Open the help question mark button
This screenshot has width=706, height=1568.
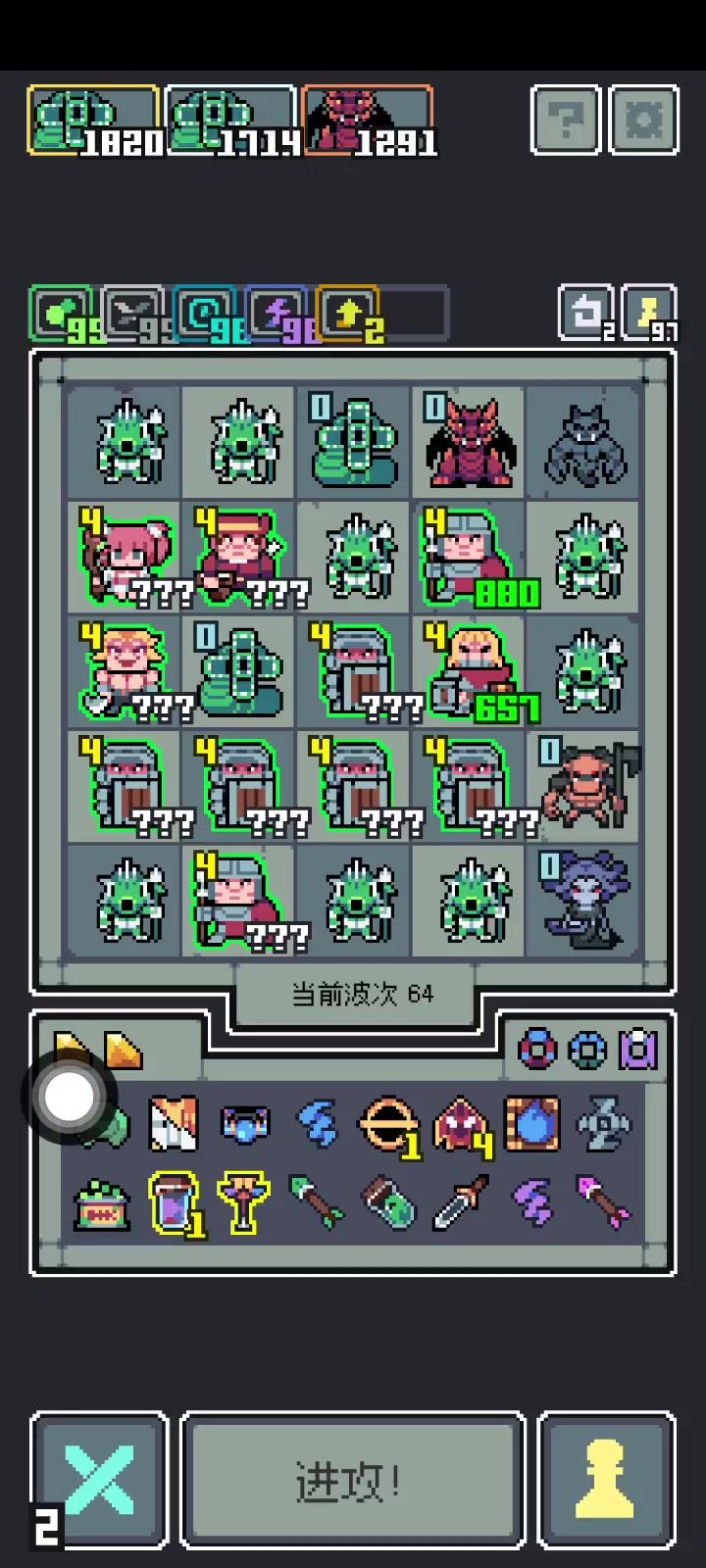(565, 121)
